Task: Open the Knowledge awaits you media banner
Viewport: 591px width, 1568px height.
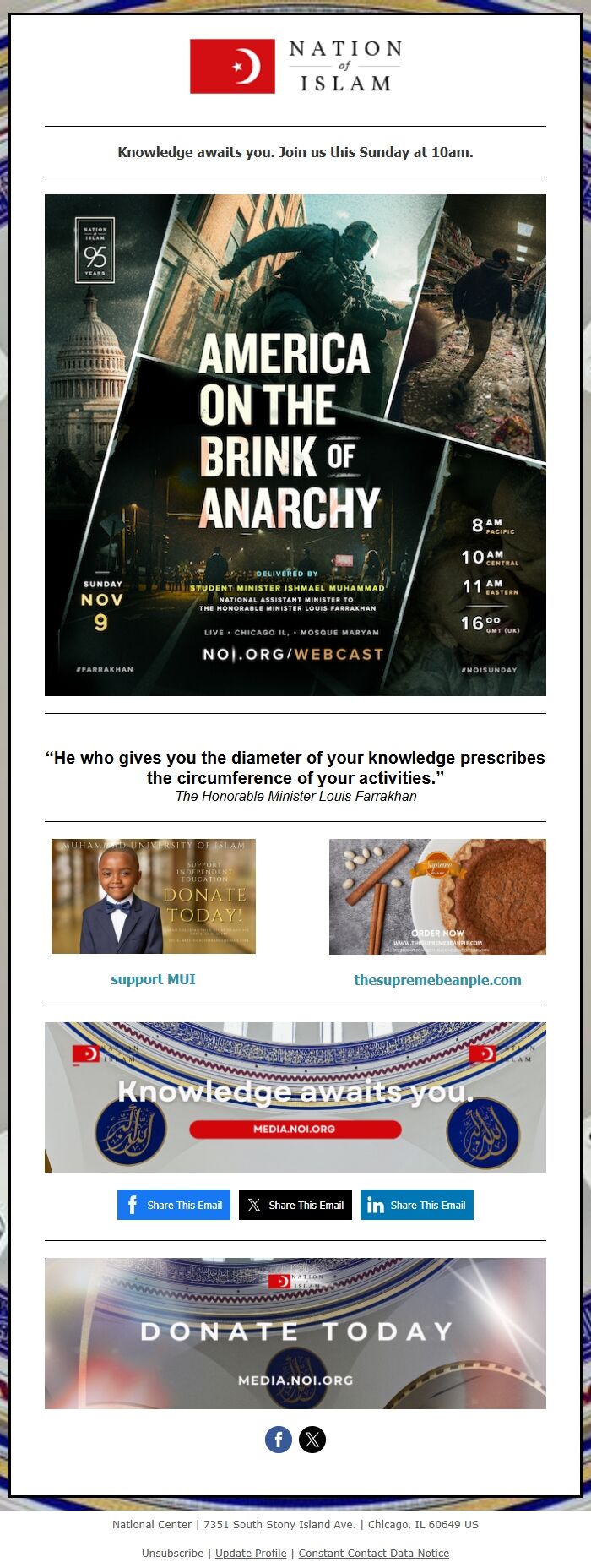Action: click(x=295, y=1097)
